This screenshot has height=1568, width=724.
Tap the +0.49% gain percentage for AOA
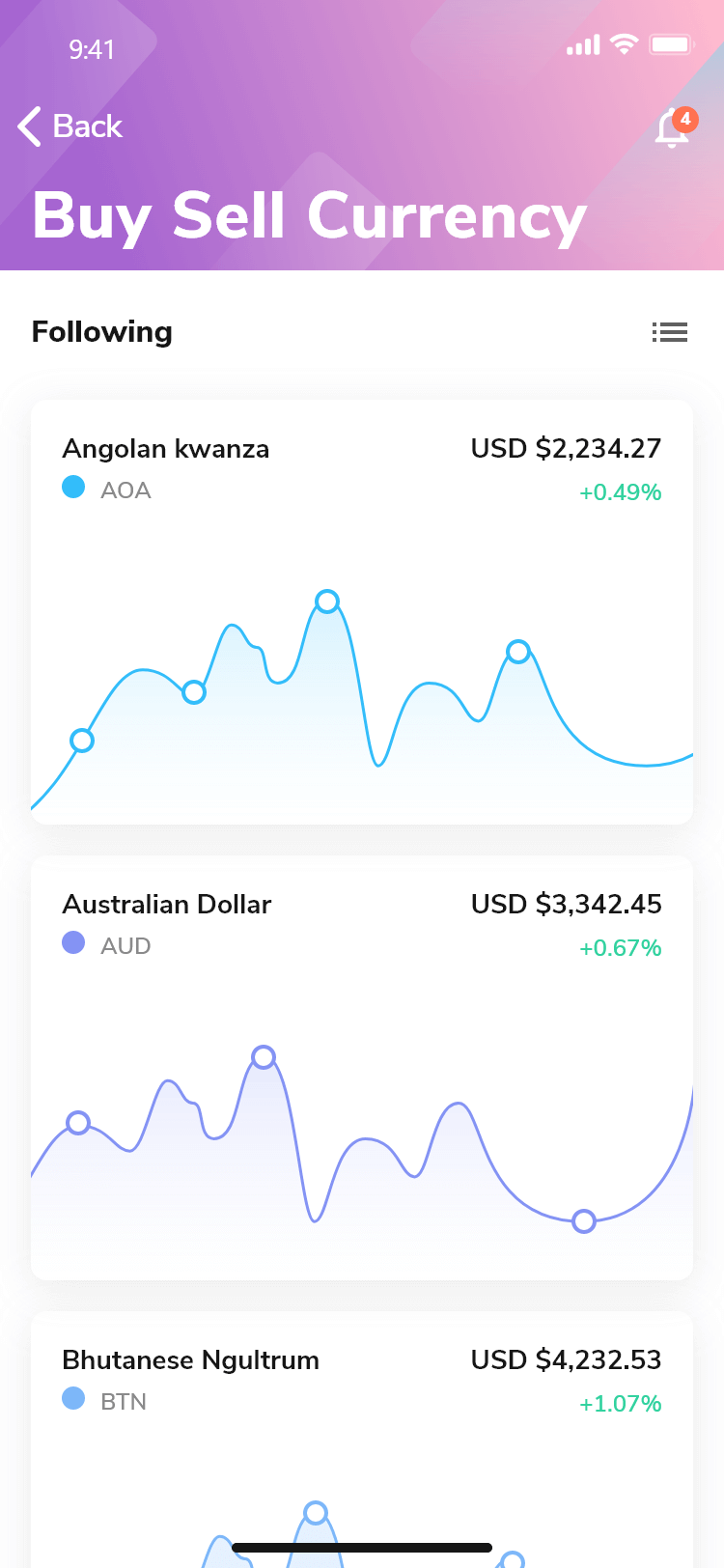click(621, 492)
